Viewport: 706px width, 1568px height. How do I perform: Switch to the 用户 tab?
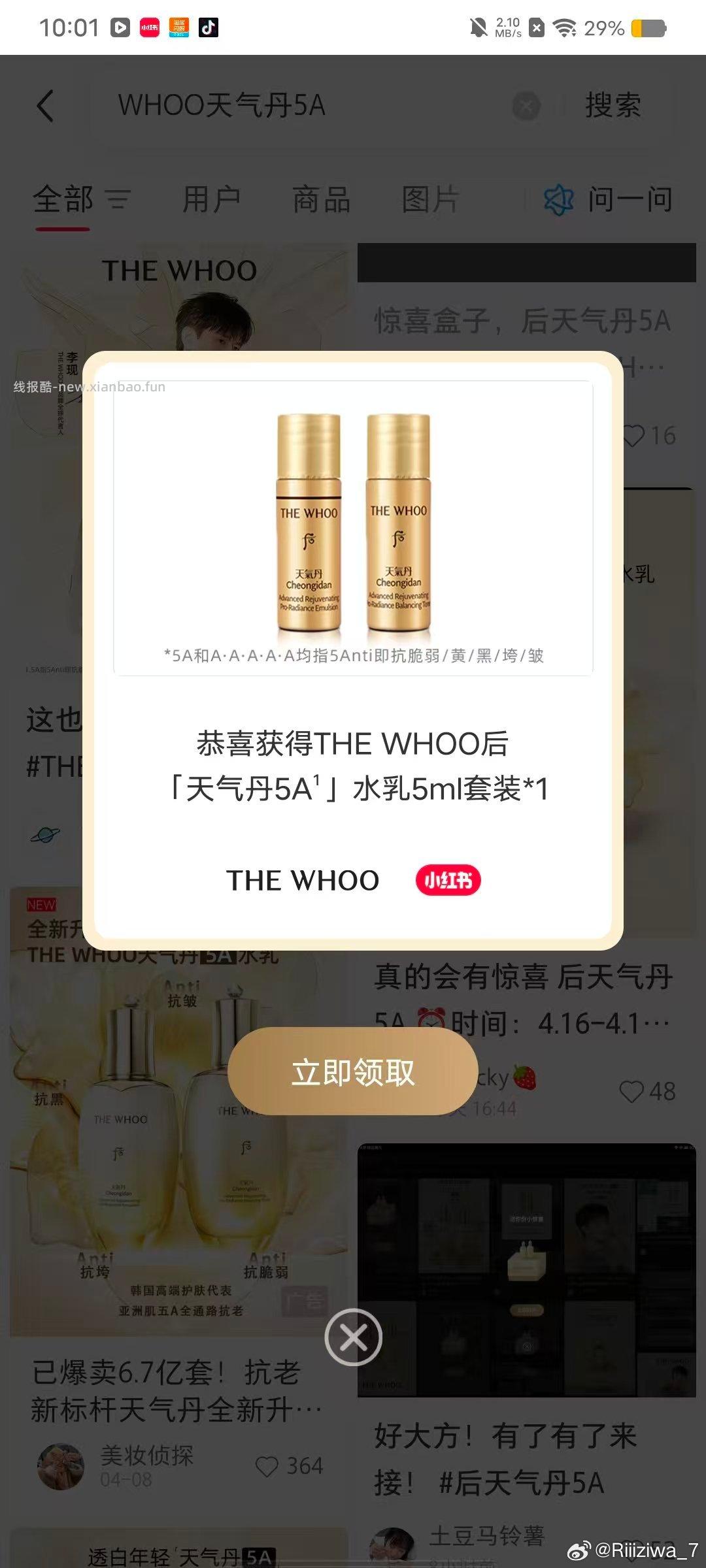[x=210, y=201]
